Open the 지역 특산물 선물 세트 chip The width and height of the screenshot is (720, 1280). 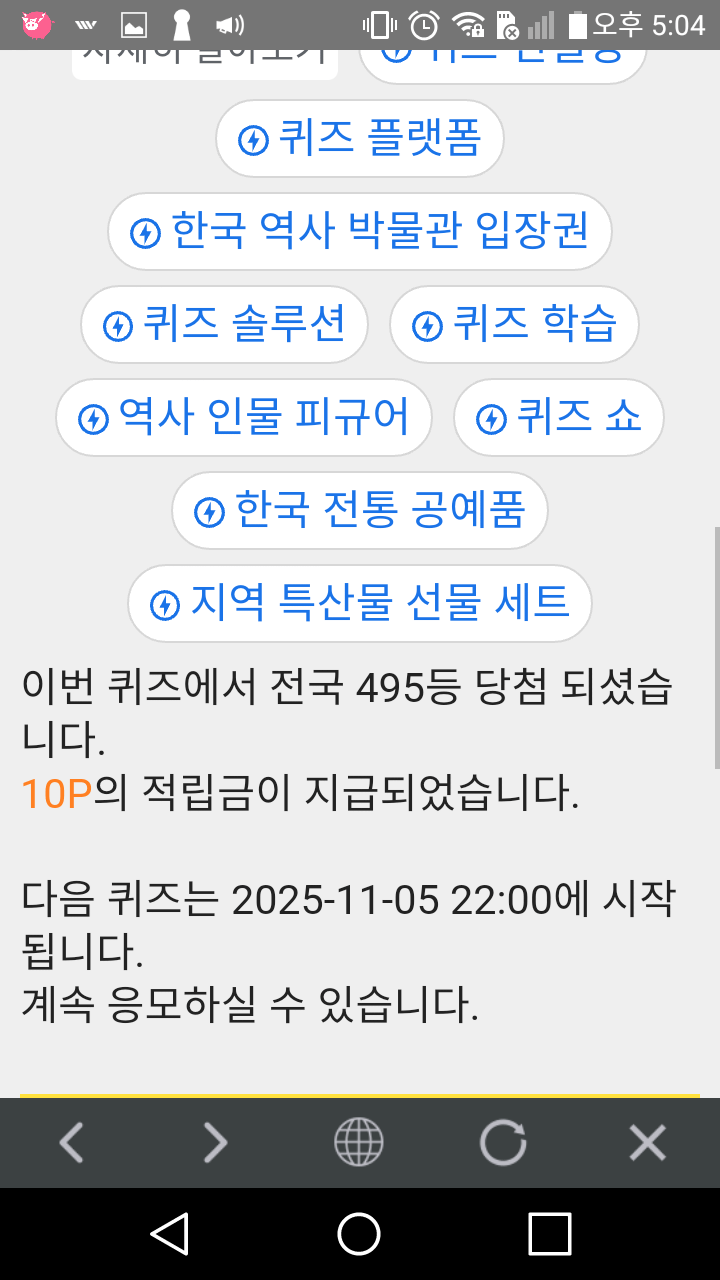click(x=359, y=603)
